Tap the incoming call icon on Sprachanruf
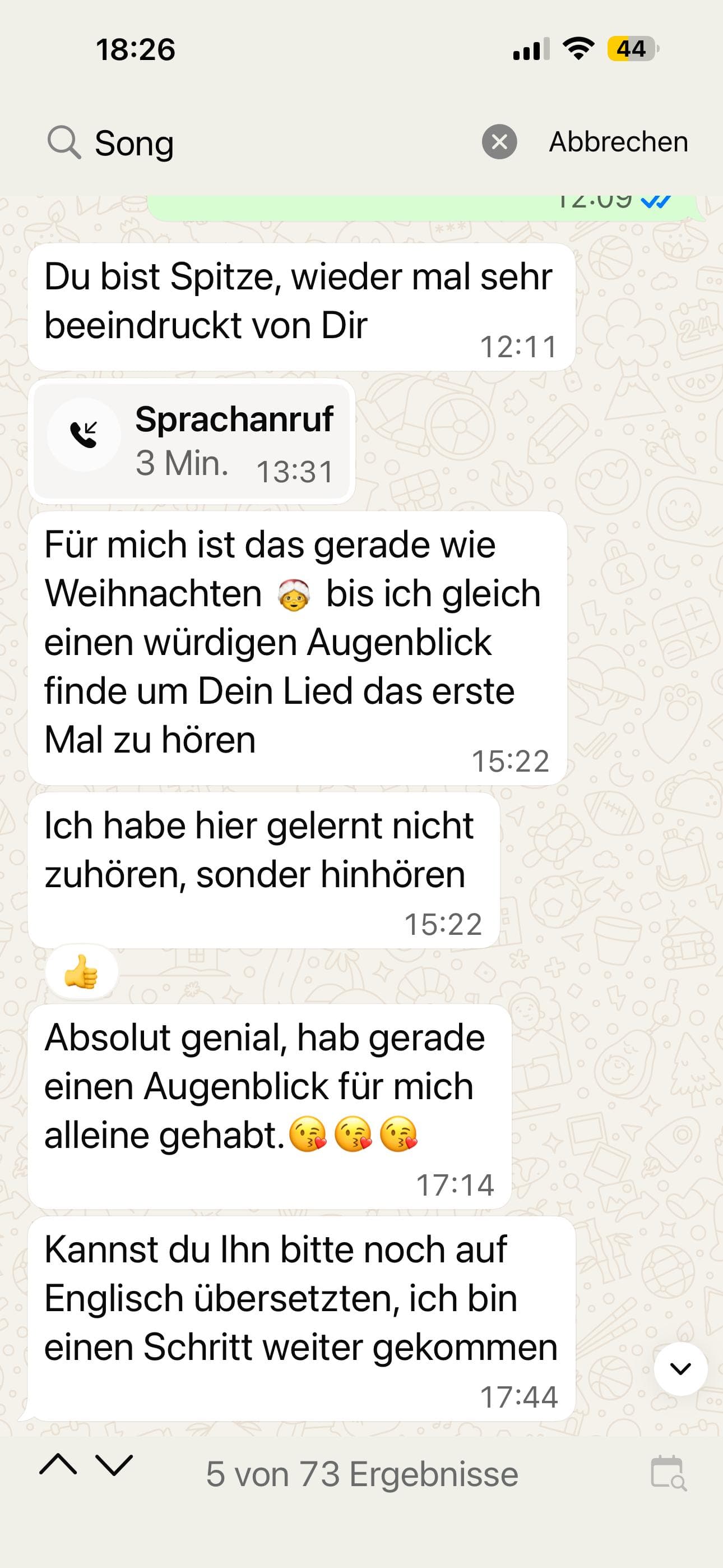The height and width of the screenshot is (1568, 723). tap(84, 433)
